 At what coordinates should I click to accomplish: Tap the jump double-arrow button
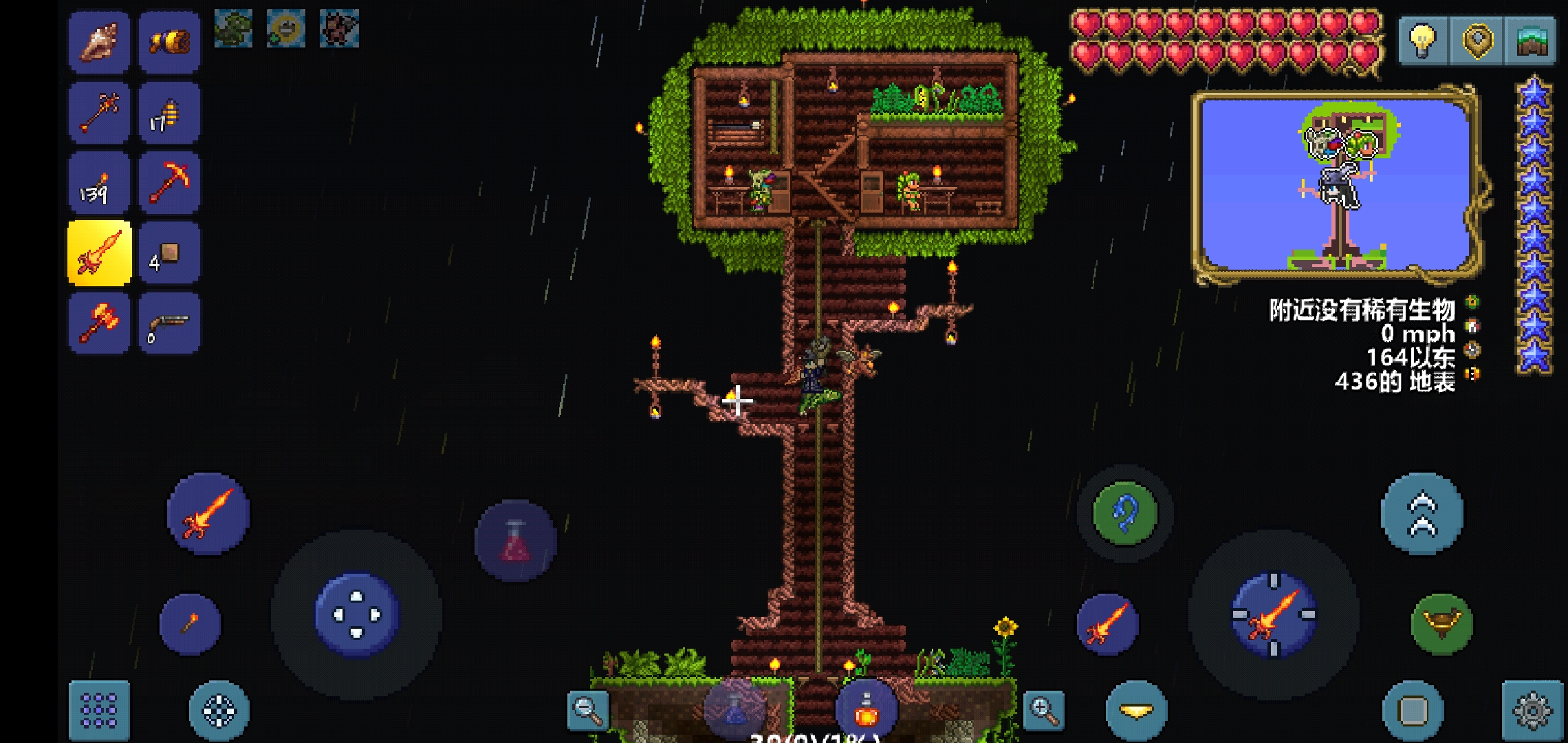point(1422,514)
